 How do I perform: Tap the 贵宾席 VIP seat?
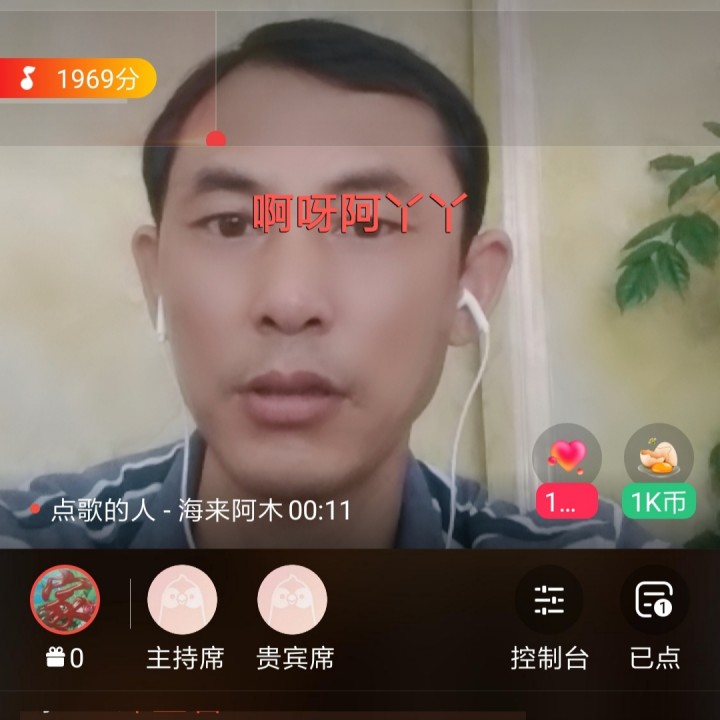tap(292, 600)
